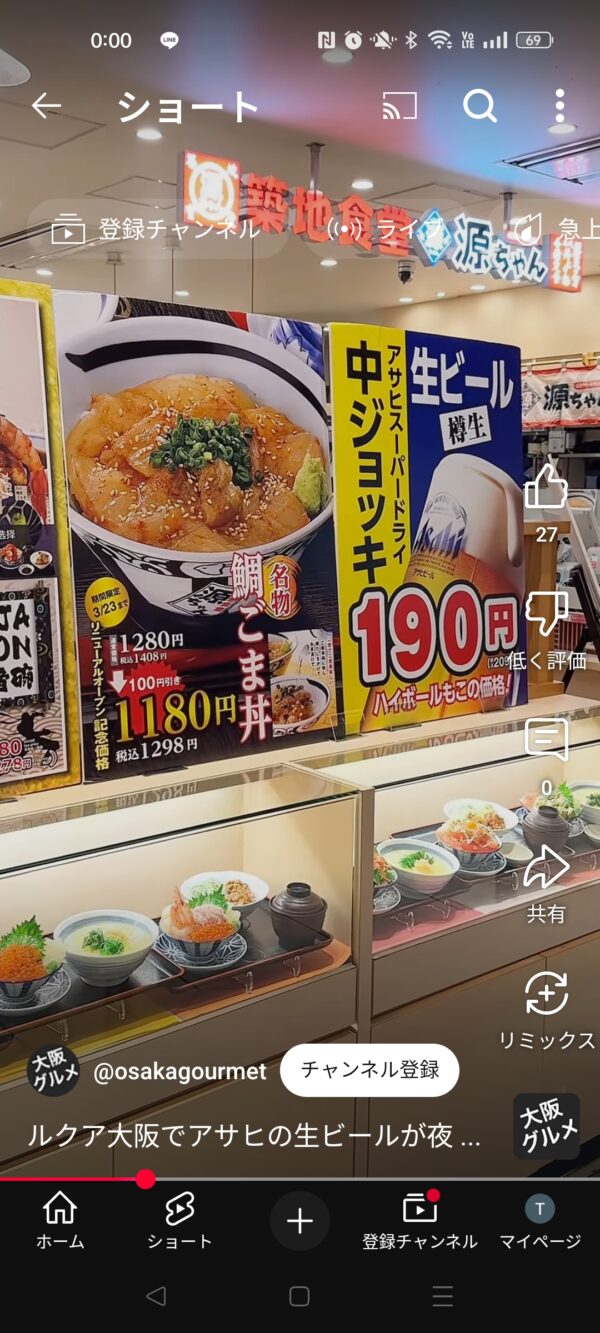Create new content with the plus button
600x1333 pixels.
click(300, 1220)
